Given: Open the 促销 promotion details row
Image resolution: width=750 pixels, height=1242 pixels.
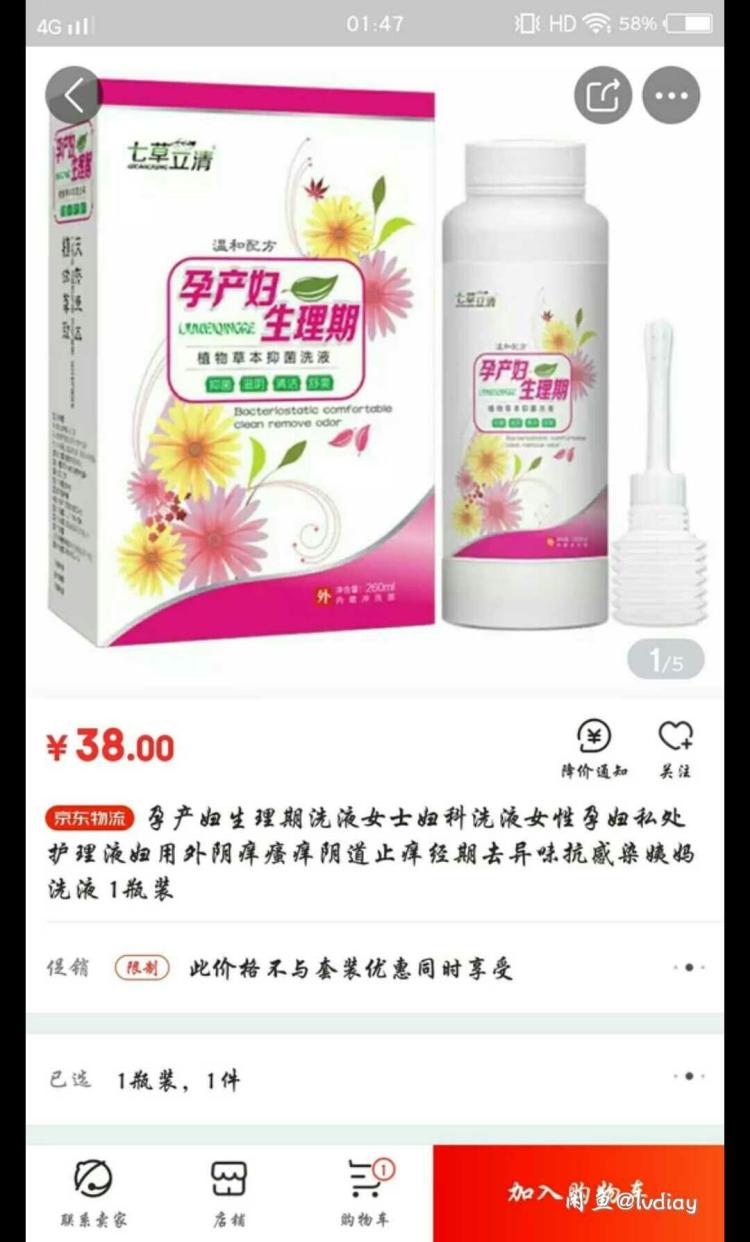Looking at the screenshot, I should coord(375,968).
